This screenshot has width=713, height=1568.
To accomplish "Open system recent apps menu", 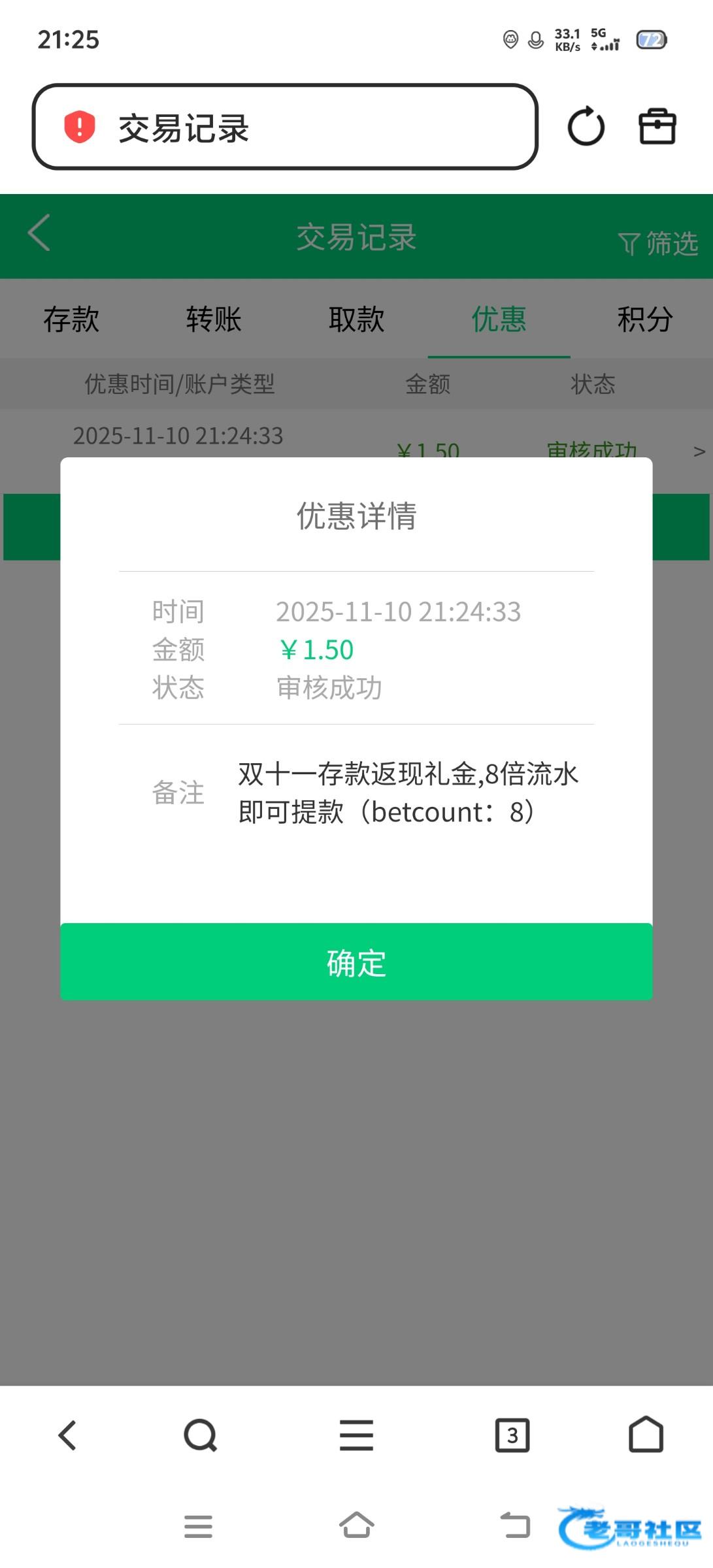I will 198,1526.
